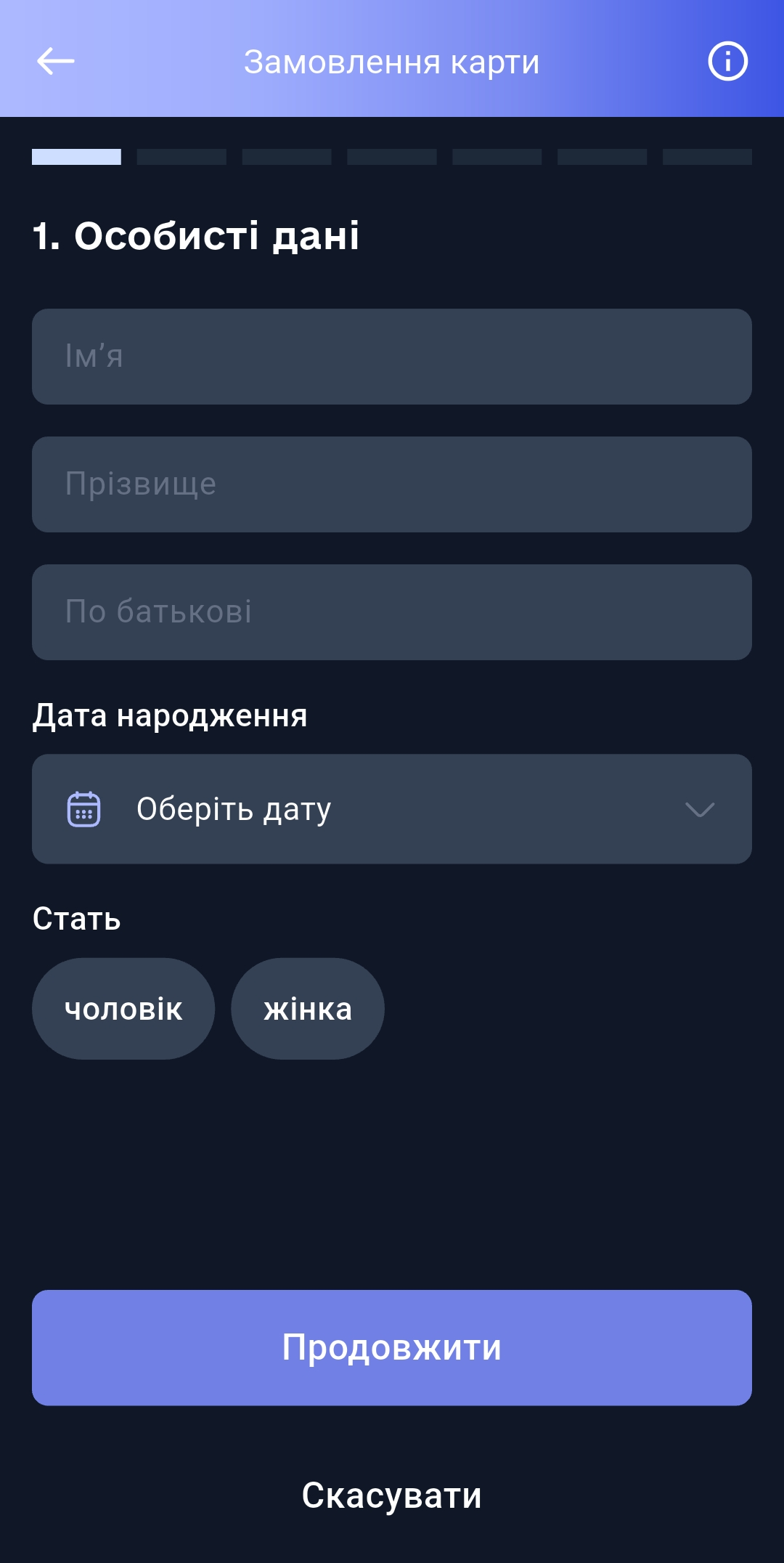The height and width of the screenshot is (1563, 784).
Task: Open the info icon on Замовлення карти screen
Action: pyautogui.click(x=728, y=61)
